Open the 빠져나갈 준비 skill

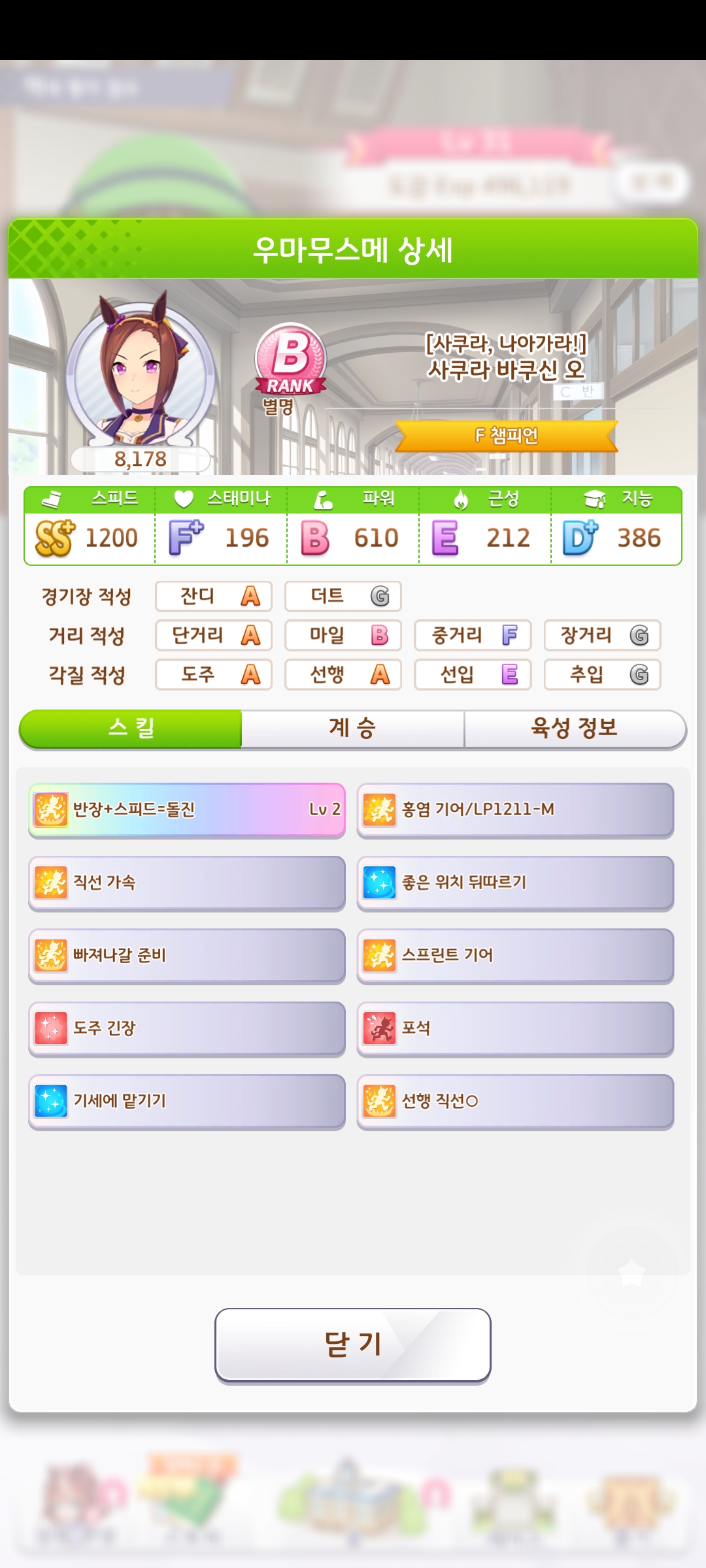pyautogui.click(x=186, y=955)
